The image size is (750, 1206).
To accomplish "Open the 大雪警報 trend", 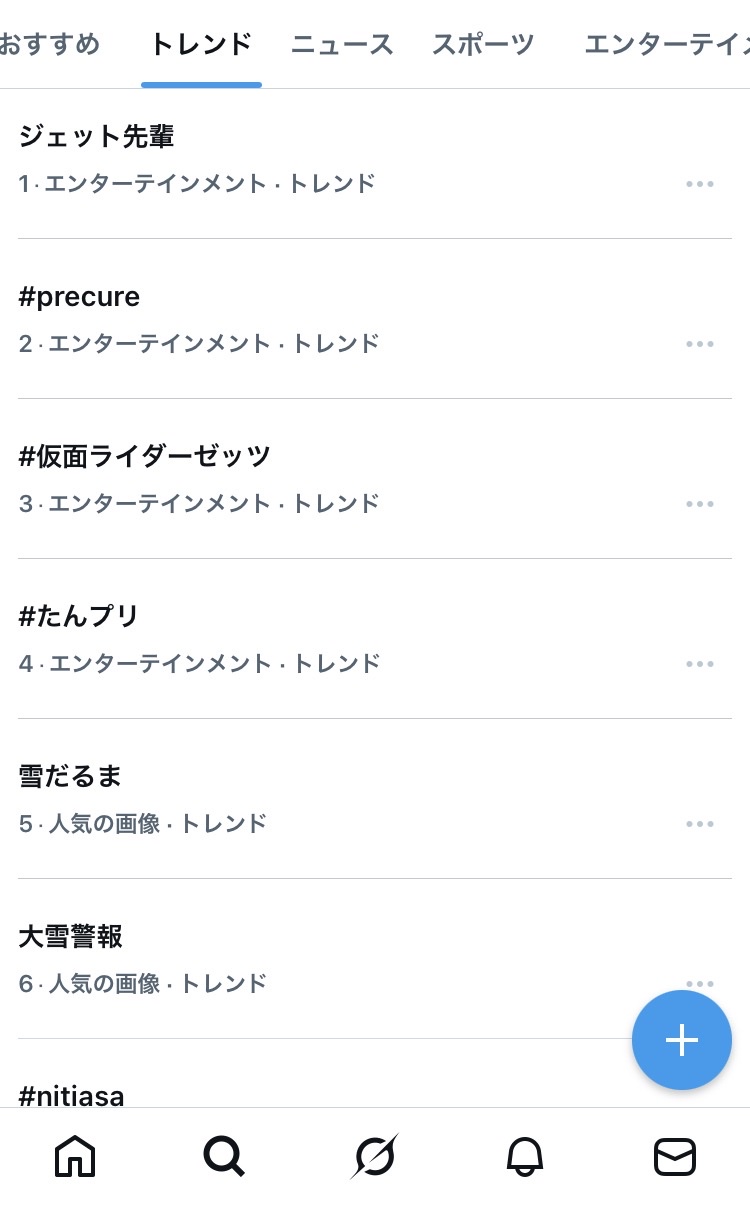I will click(x=70, y=937).
